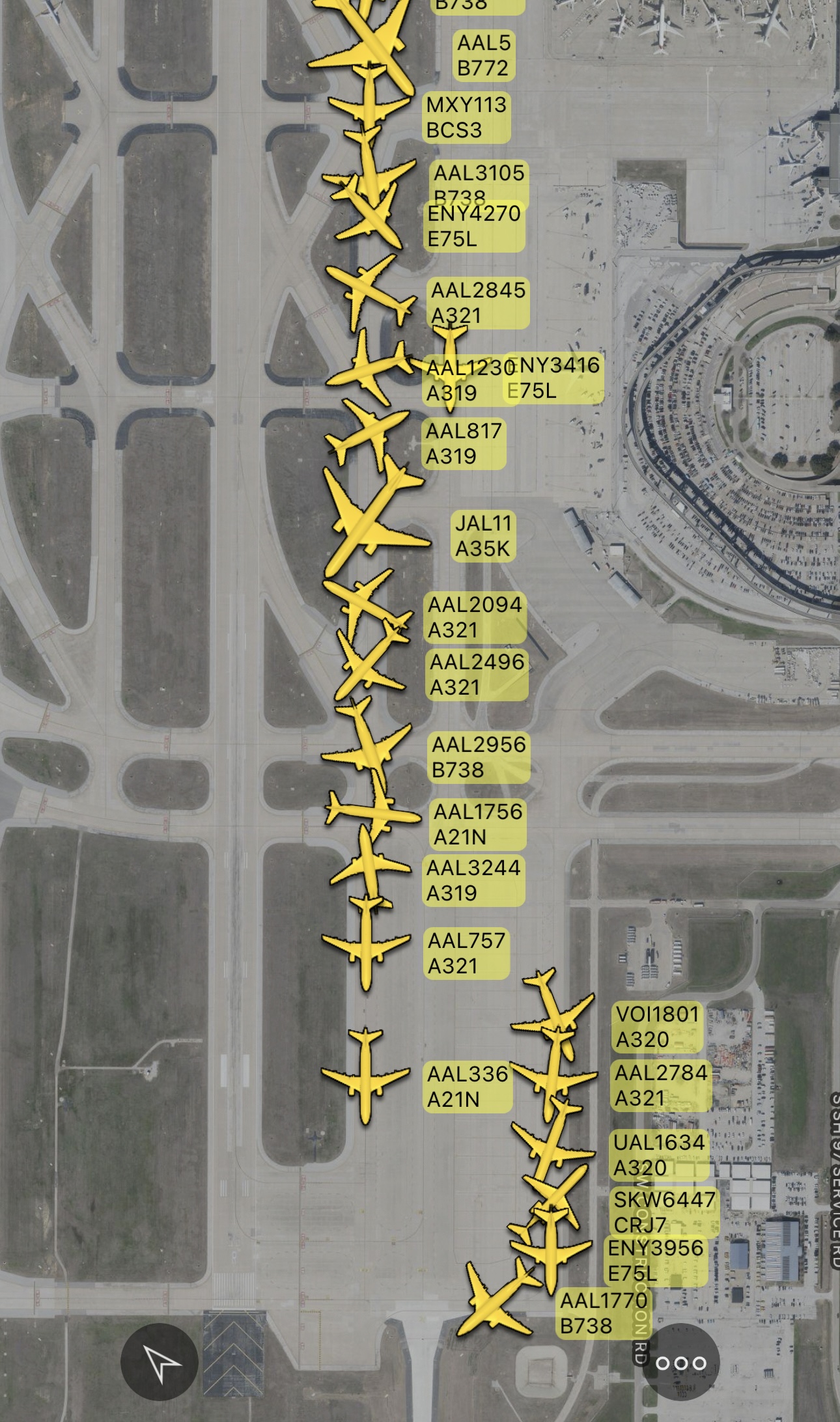Tap the location arrow button
Screen dimensions: 840x1422
(159, 1362)
